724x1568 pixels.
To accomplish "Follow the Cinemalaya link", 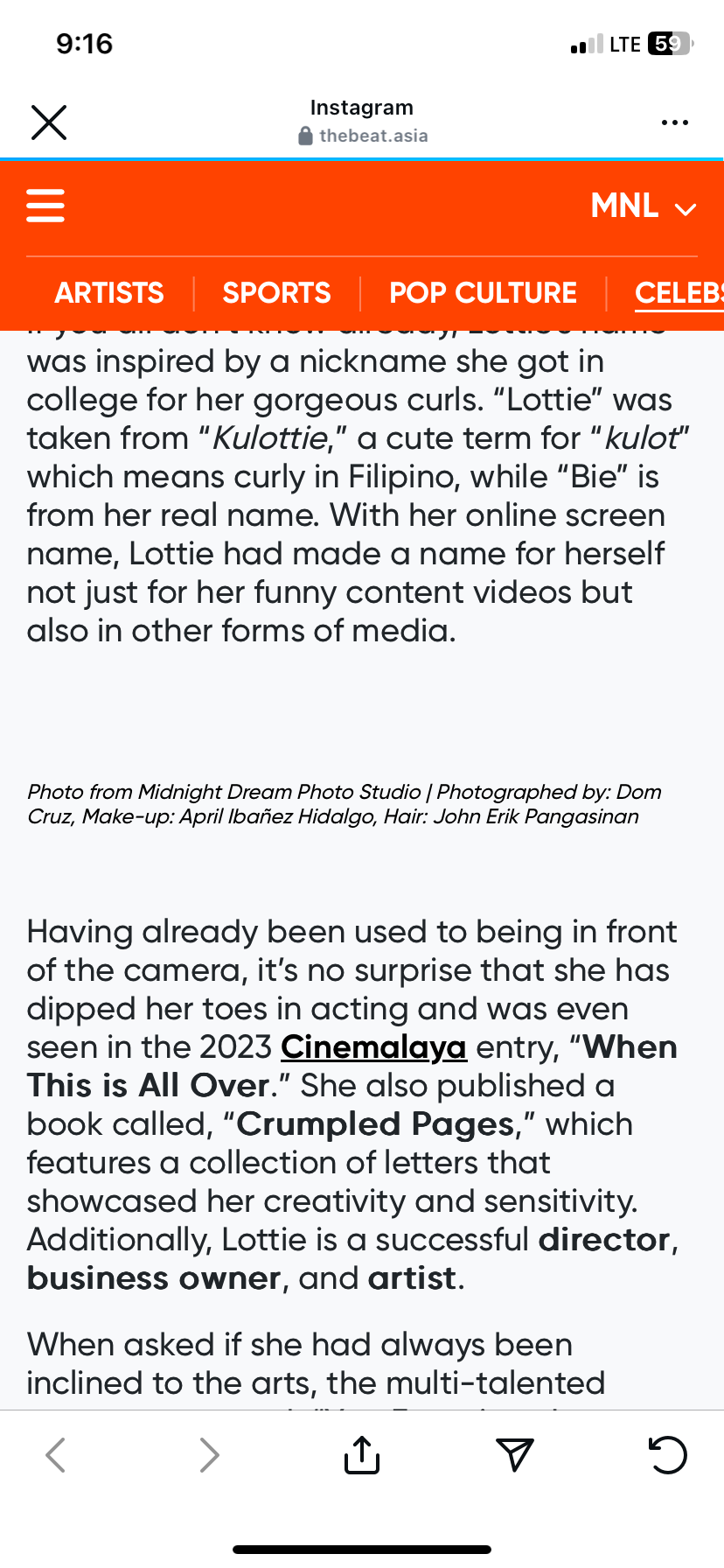I will coord(373,1047).
